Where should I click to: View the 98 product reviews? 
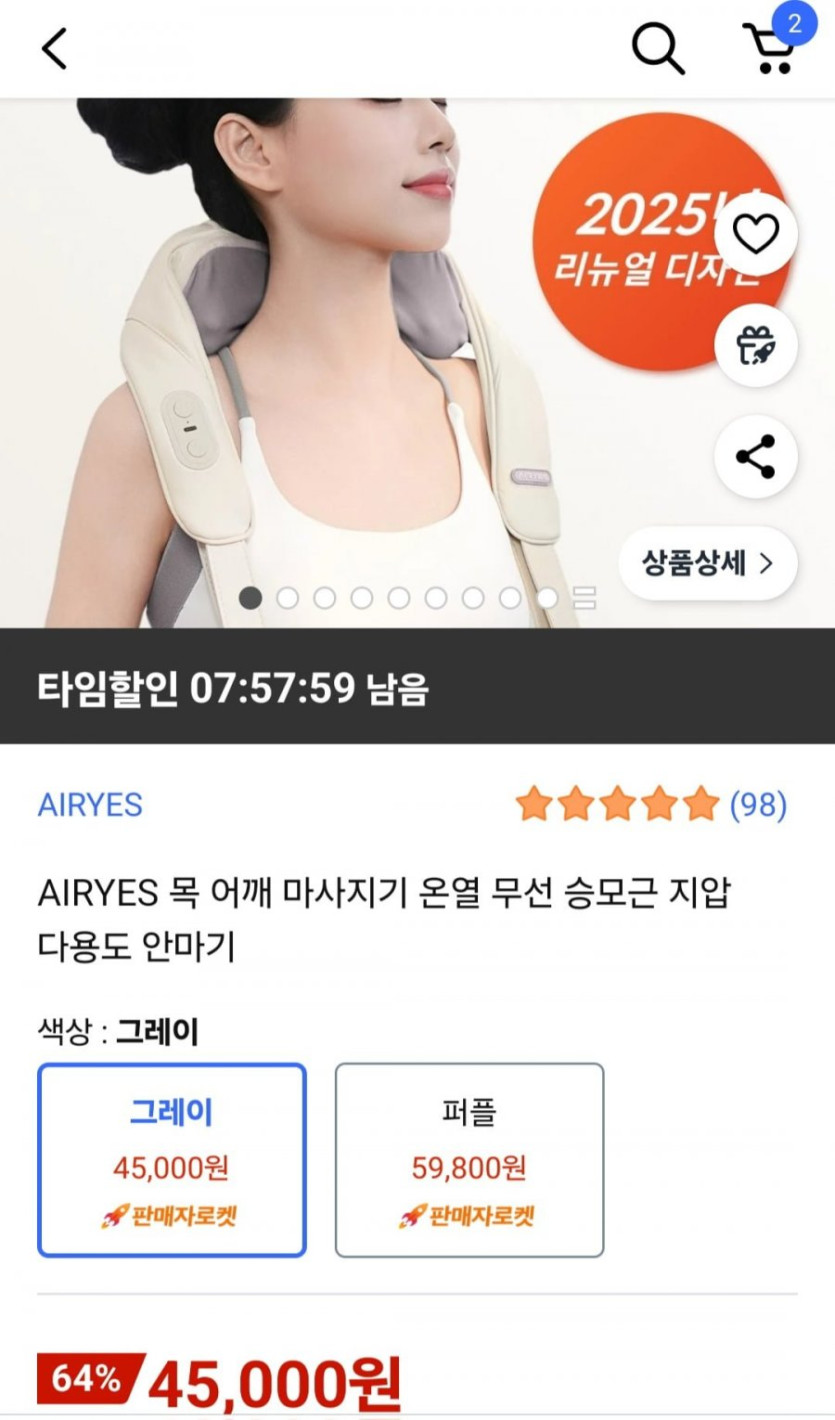pyautogui.click(x=651, y=804)
